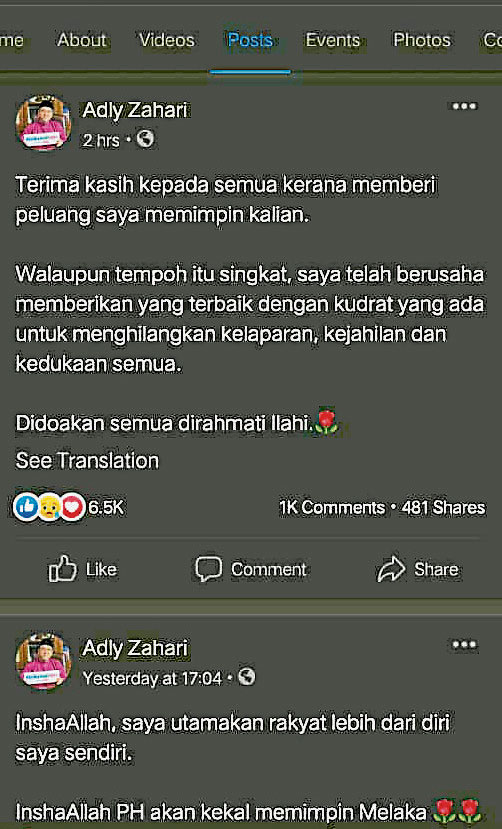Tap See Translation under the first post
Viewport: 502px width, 829px height.
(87, 460)
